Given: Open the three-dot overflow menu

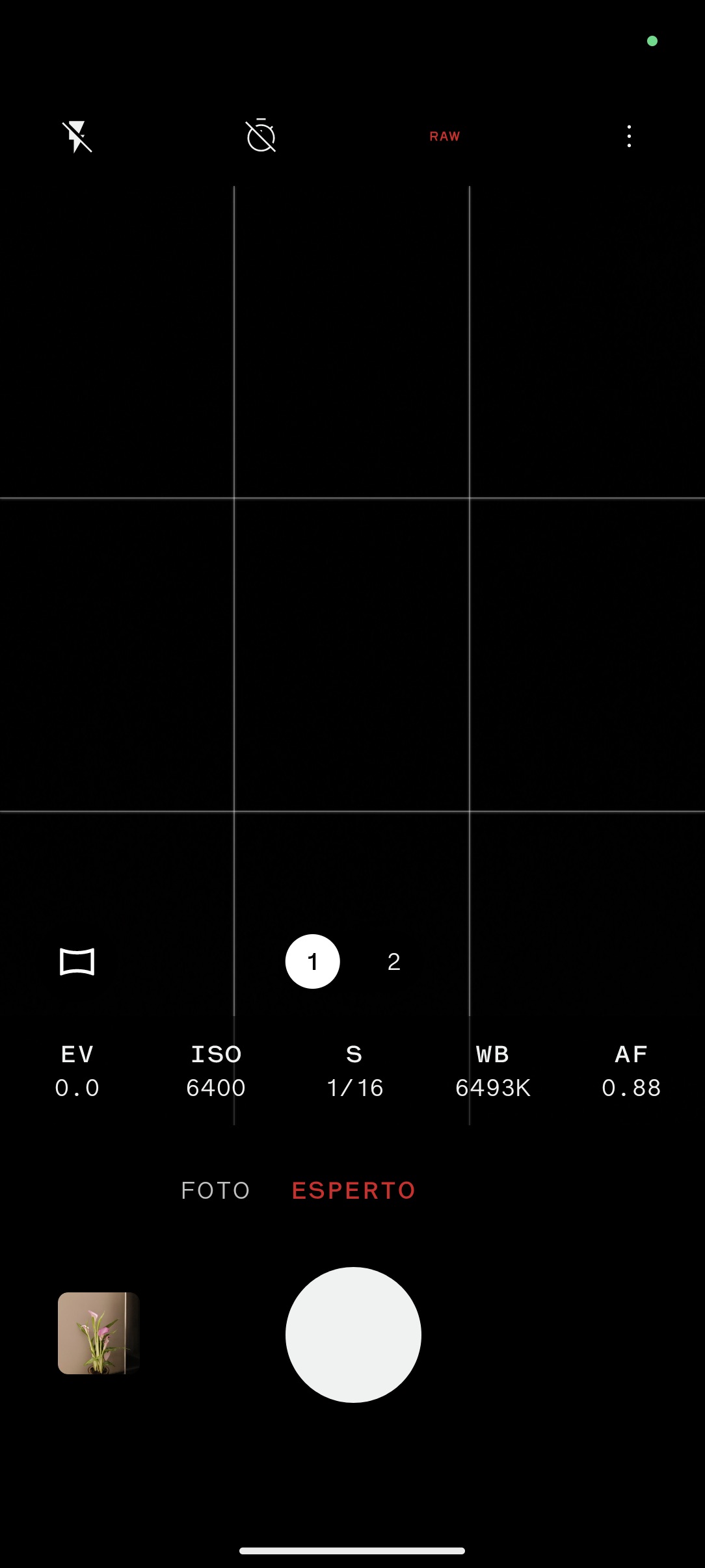Looking at the screenshot, I should 629,137.
